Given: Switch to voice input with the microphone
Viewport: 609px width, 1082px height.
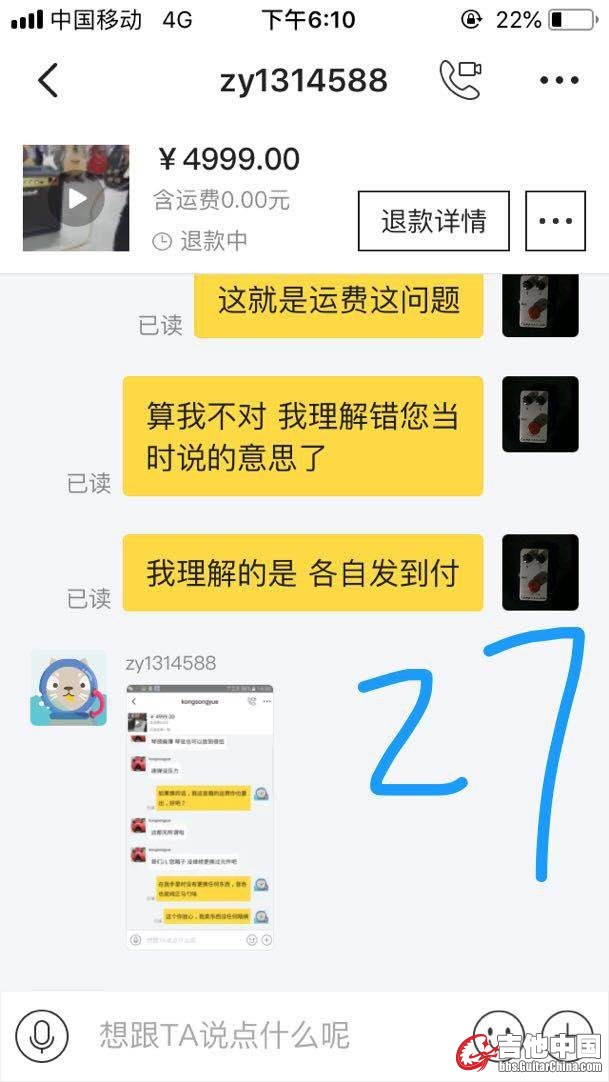Looking at the screenshot, I should pos(42,1036).
